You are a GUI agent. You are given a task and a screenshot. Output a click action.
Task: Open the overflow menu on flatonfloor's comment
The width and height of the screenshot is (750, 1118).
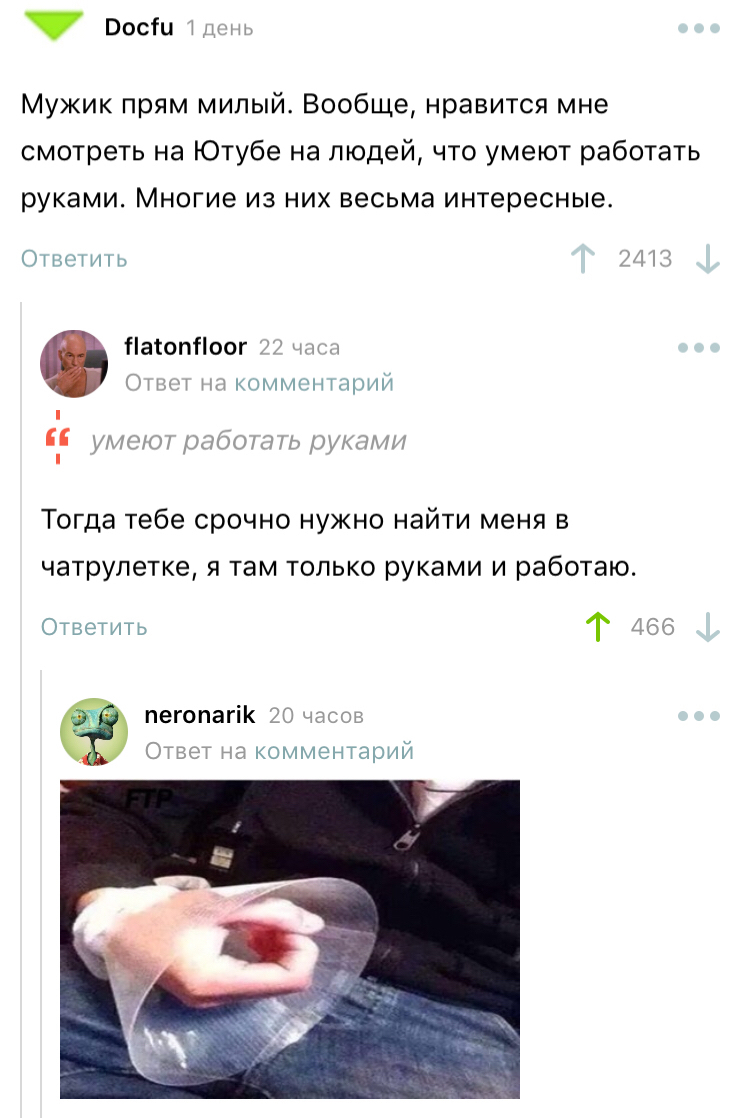coord(699,348)
